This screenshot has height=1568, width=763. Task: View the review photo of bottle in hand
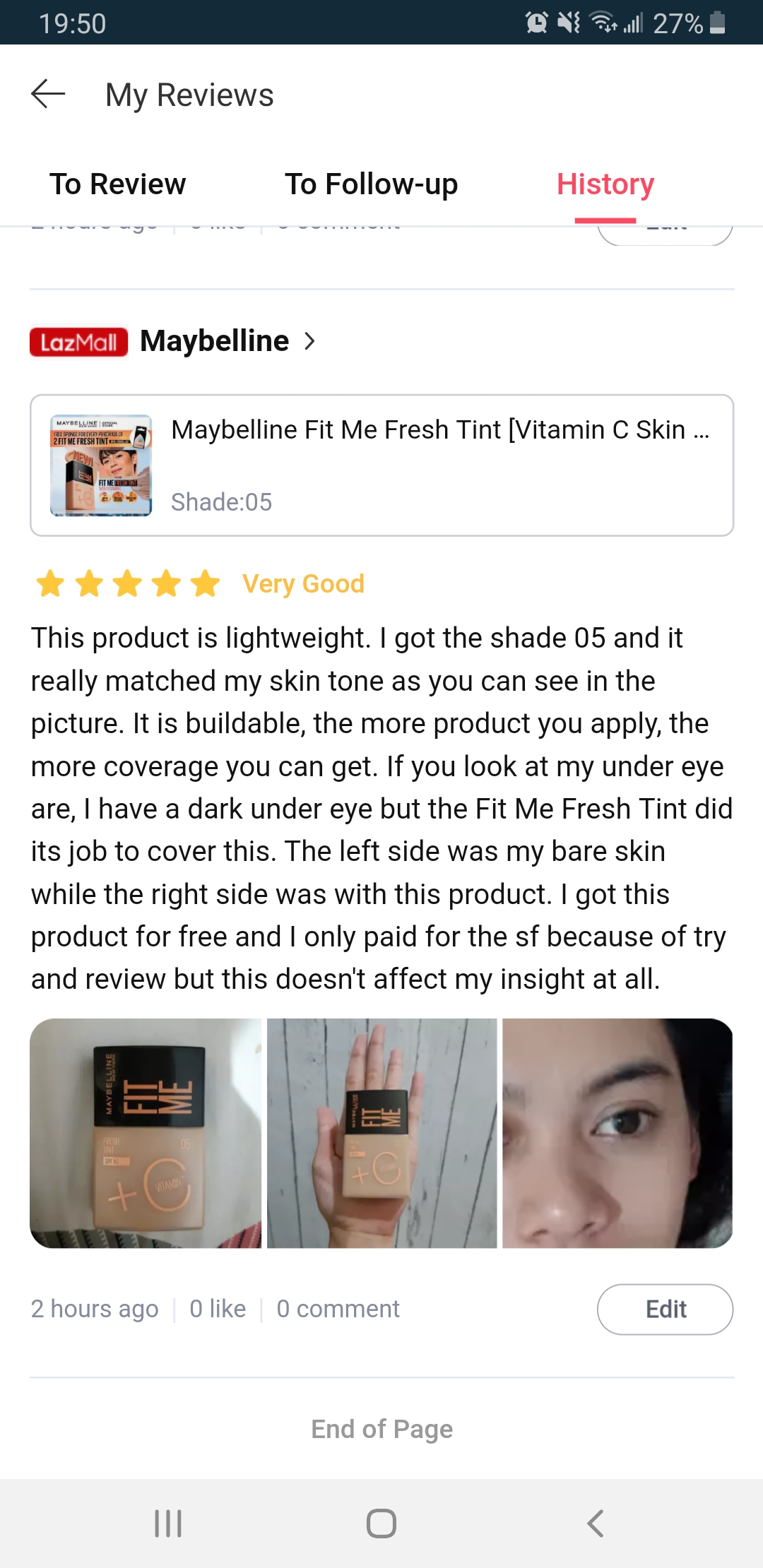381,1133
